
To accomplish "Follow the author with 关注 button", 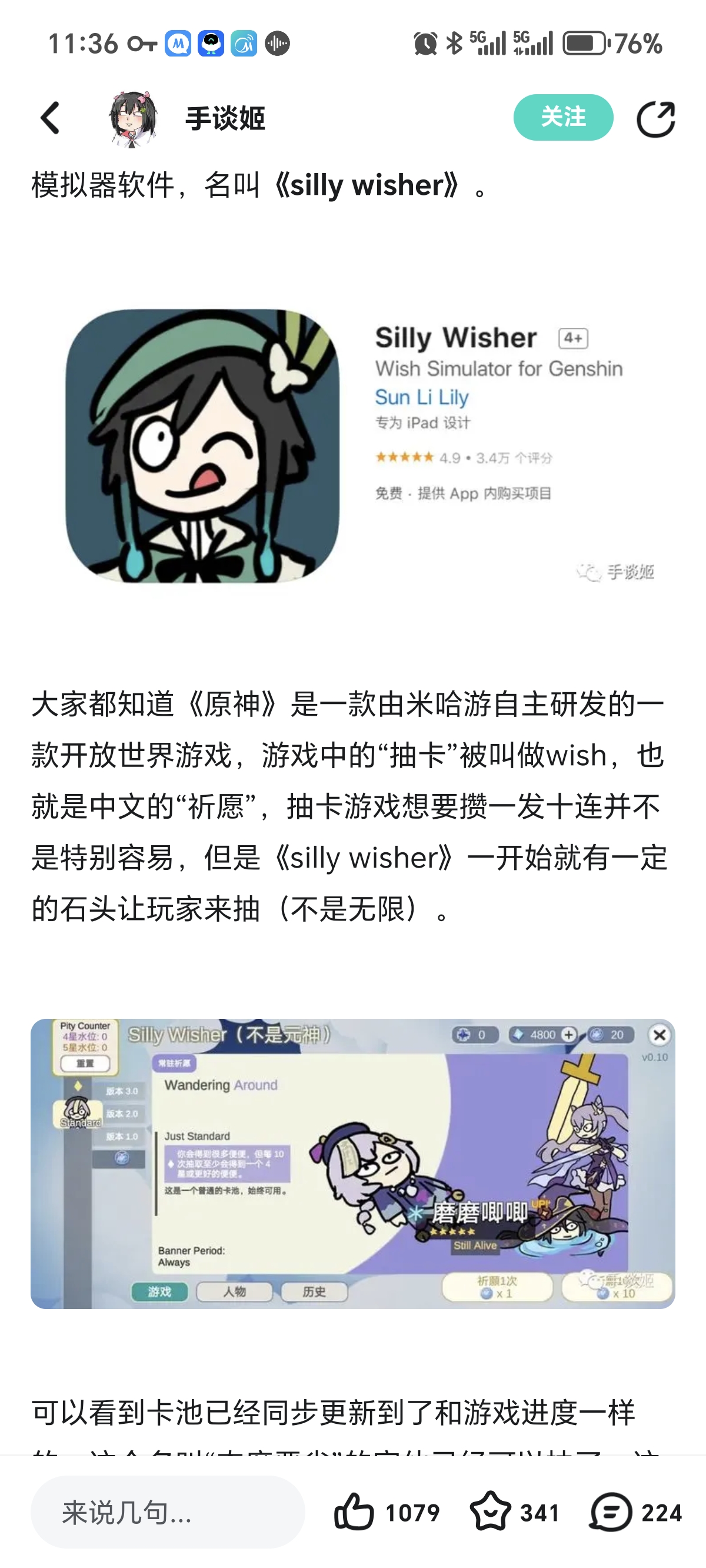I will tap(563, 118).
